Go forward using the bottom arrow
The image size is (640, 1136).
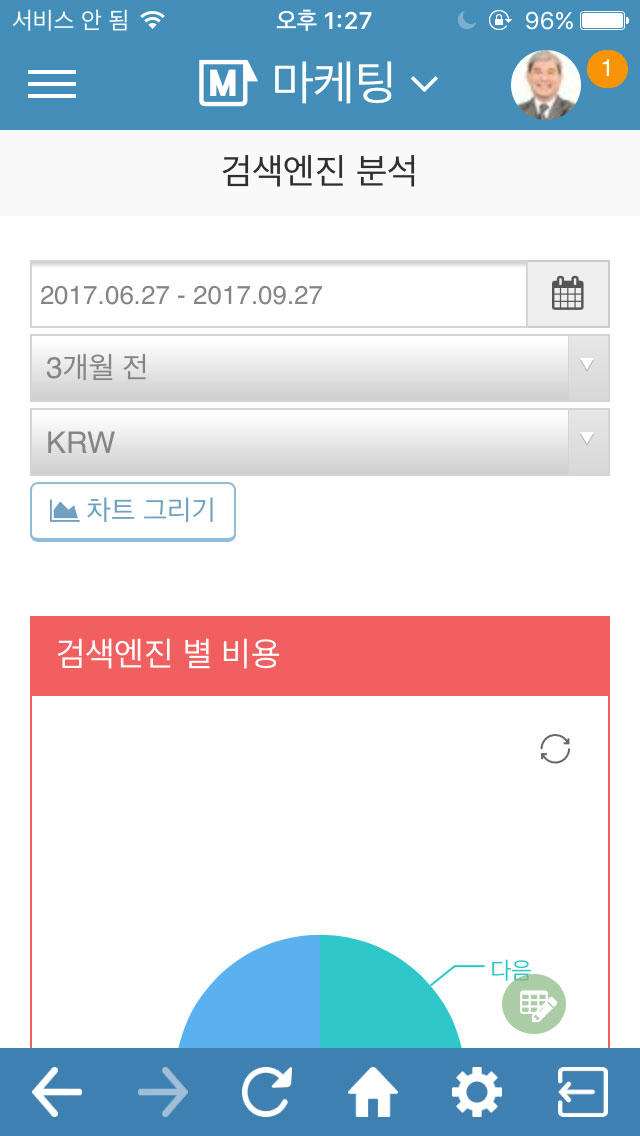coord(163,1092)
